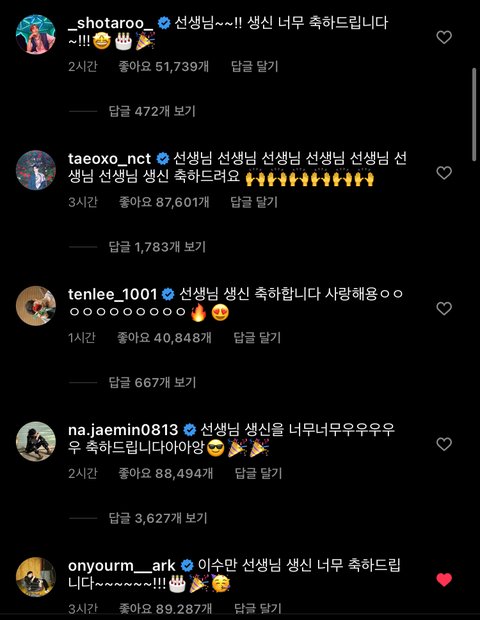This screenshot has height=620, width=480.
Task: View 3,627 replies under na.jaemin0813
Action: click(x=158, y=518)
